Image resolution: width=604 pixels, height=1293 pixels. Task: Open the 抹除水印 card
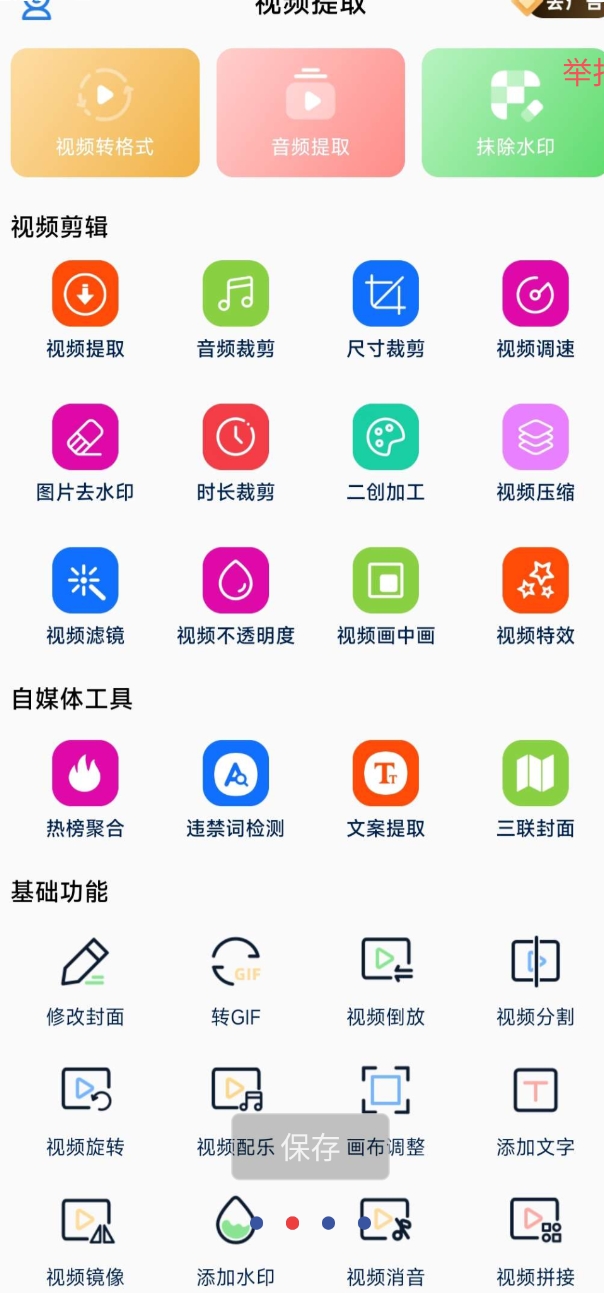pos(513,112)
